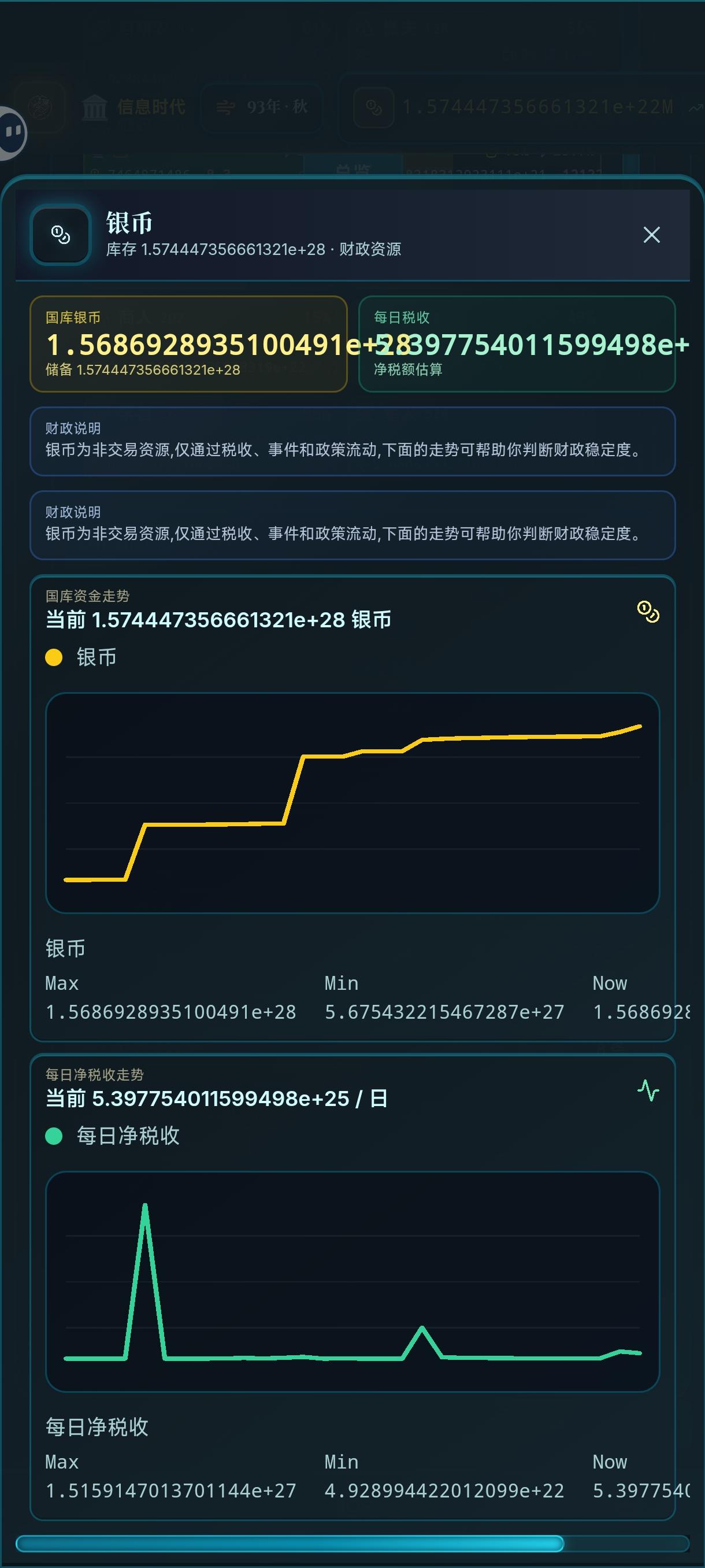Tap the pause button at left edge
705x1568 pixels.
[x=12, y=133]
